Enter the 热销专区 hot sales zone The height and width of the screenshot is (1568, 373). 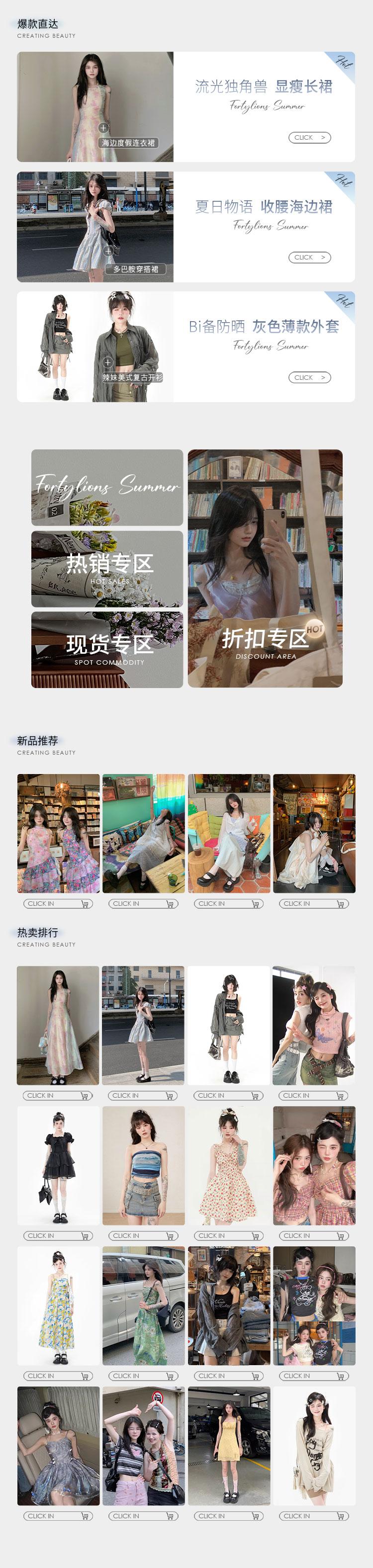(107, 569)
